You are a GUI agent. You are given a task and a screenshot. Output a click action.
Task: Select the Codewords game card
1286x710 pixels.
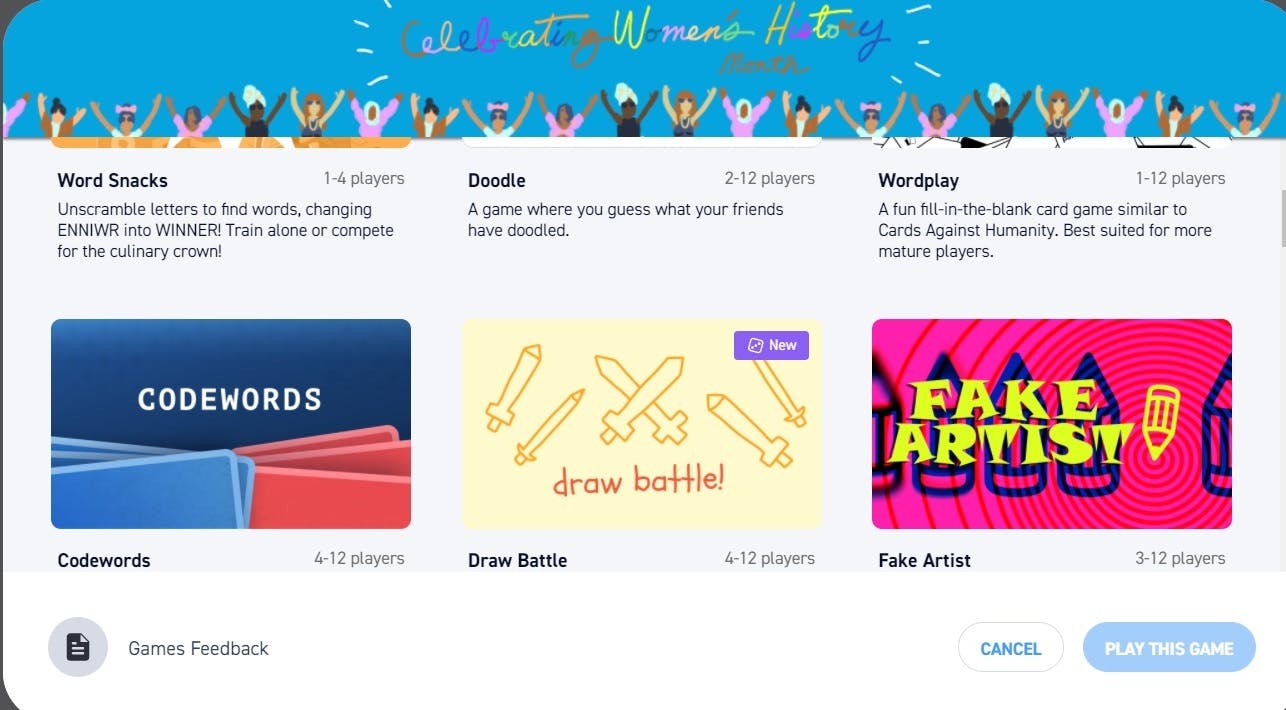[x=230, y=424]
